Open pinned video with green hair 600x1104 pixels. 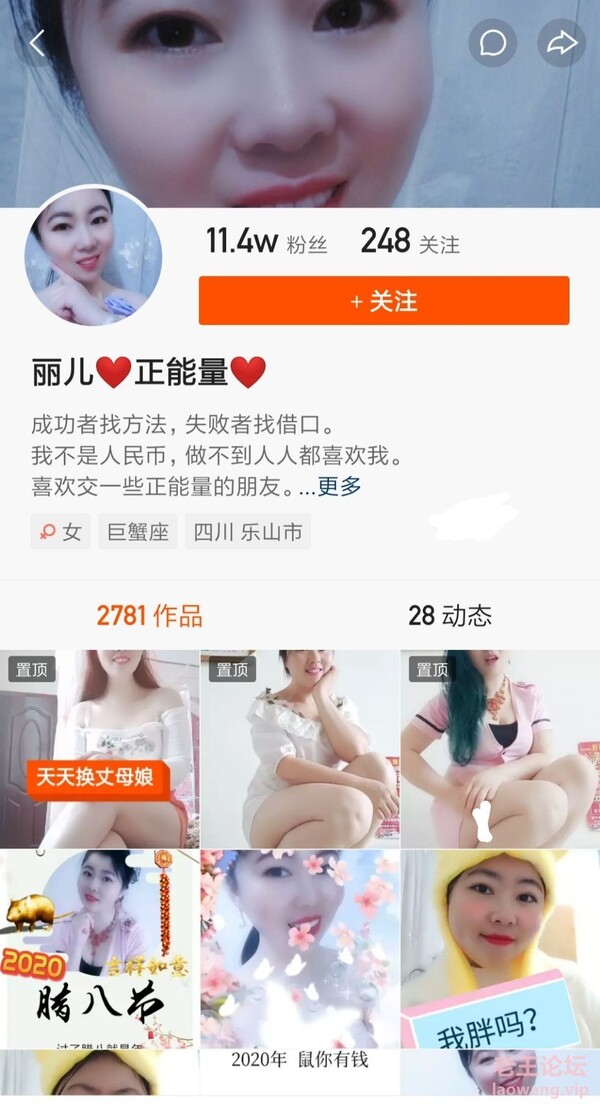[x=500, y=748]
